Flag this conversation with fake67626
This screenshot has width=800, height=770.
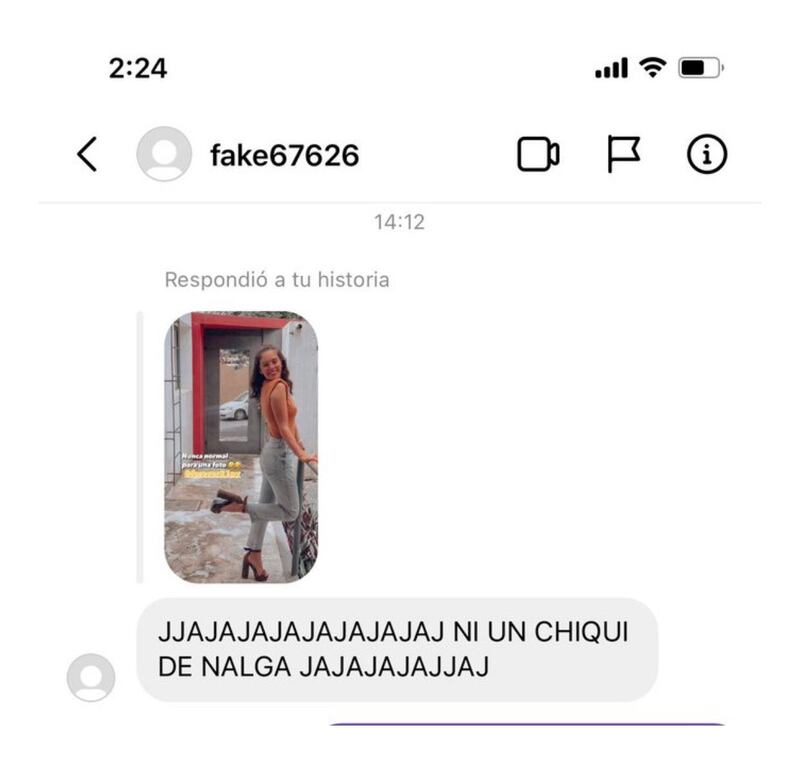(624, 155)
